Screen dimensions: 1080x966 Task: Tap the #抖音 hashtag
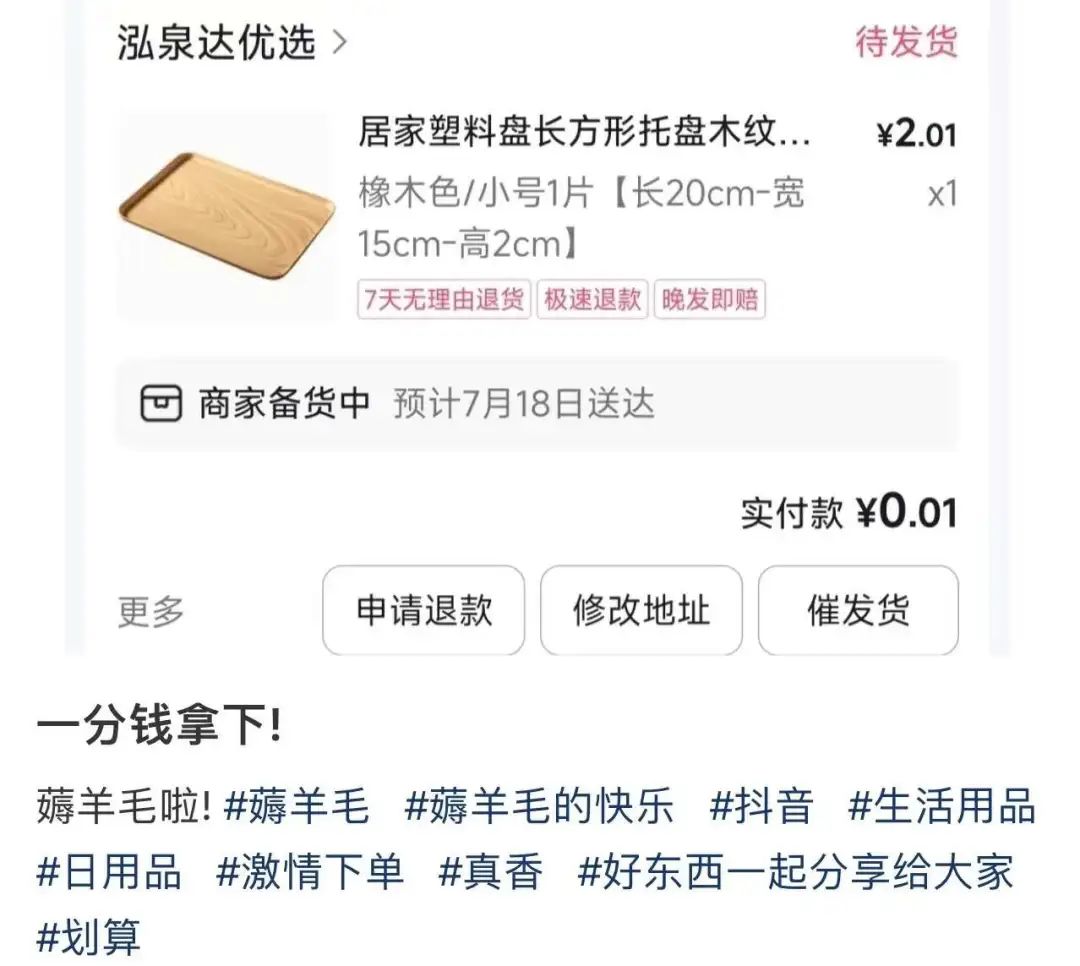[x=761, y=806]
